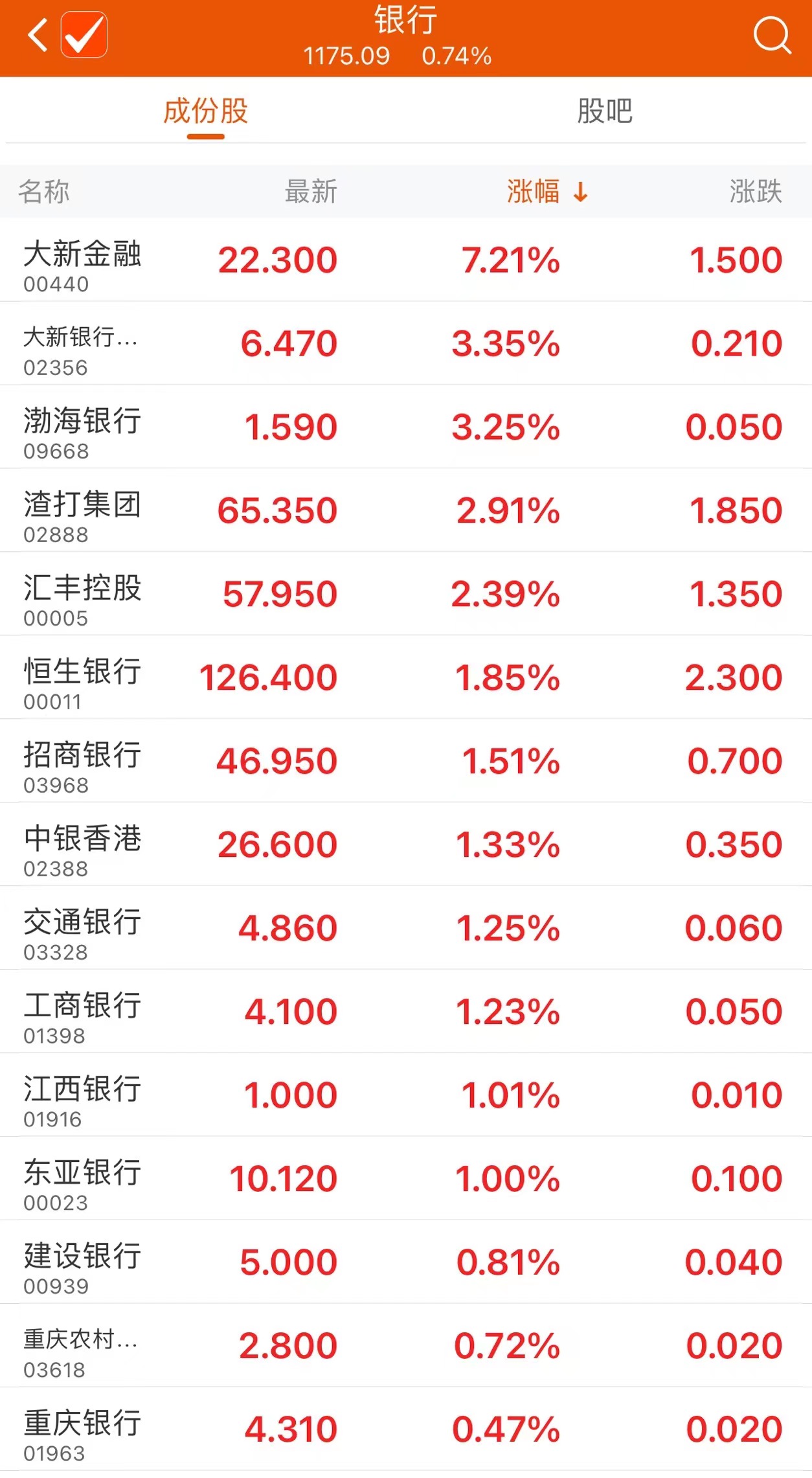This screenshot has height=1478, width=812.
Task: View details for 渣打集团 02888
Action: click(x=406, y=511)
